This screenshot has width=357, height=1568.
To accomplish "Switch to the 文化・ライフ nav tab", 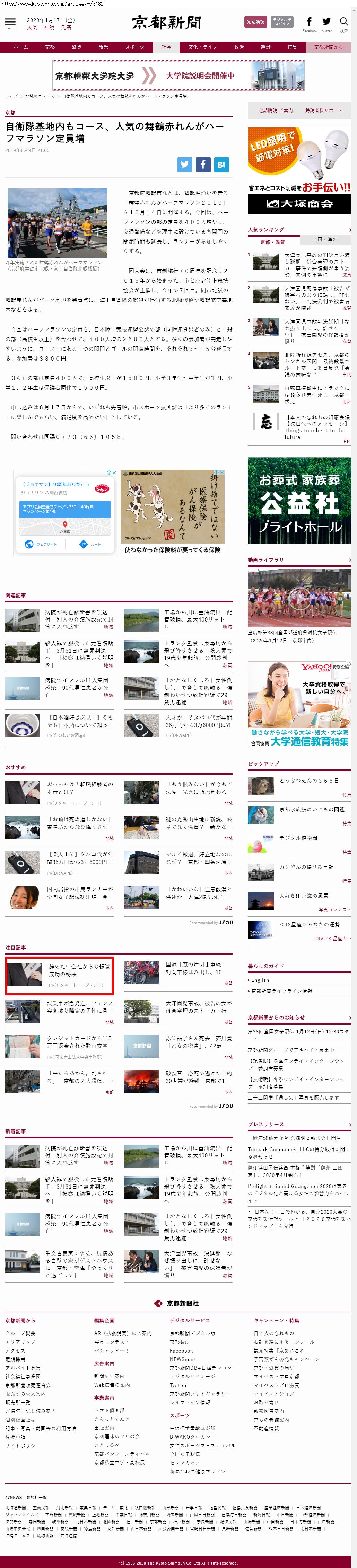I will pos(202,47).
